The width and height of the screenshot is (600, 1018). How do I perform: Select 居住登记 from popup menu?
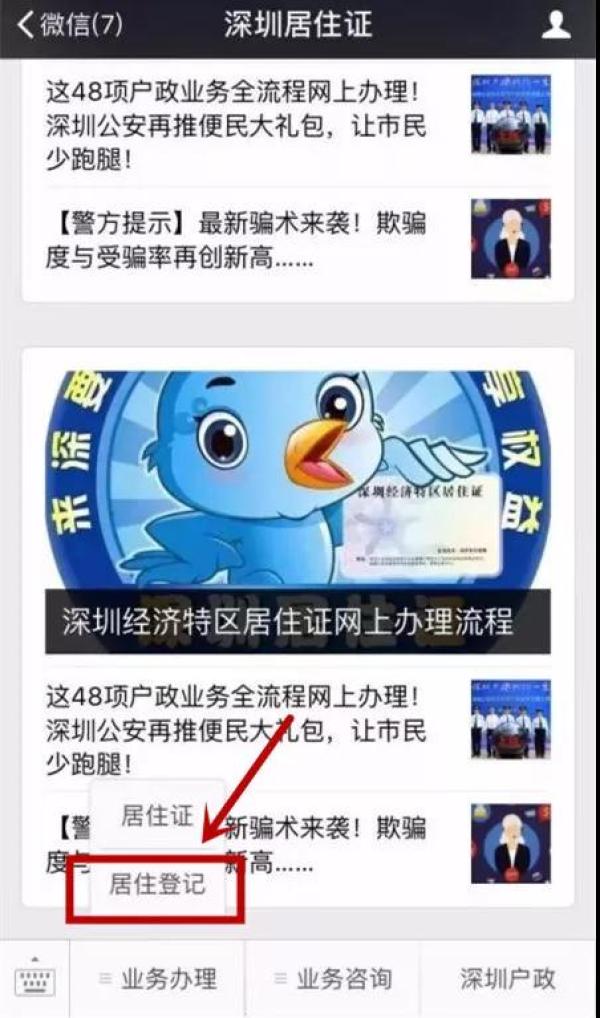pyautogui.click(x=156, y=884)
